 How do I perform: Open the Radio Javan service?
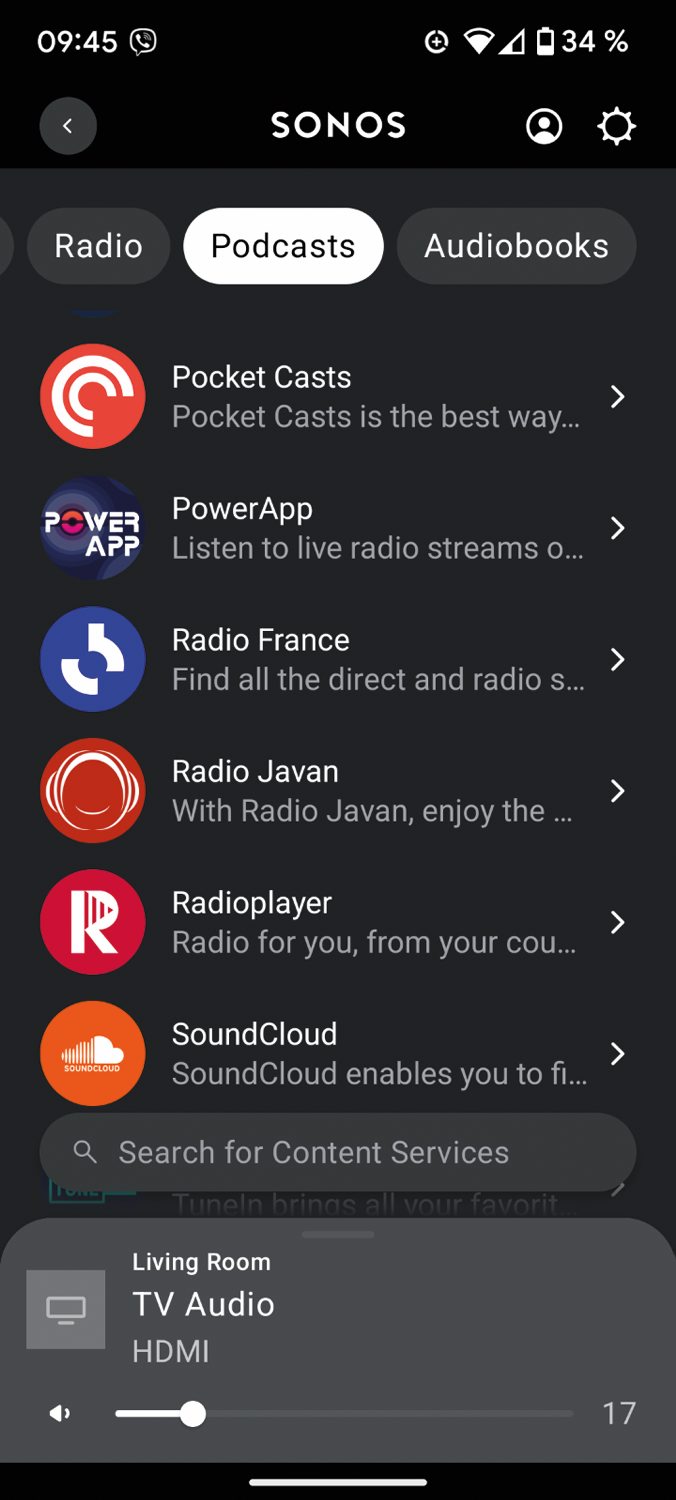click(x=338, y=791)
